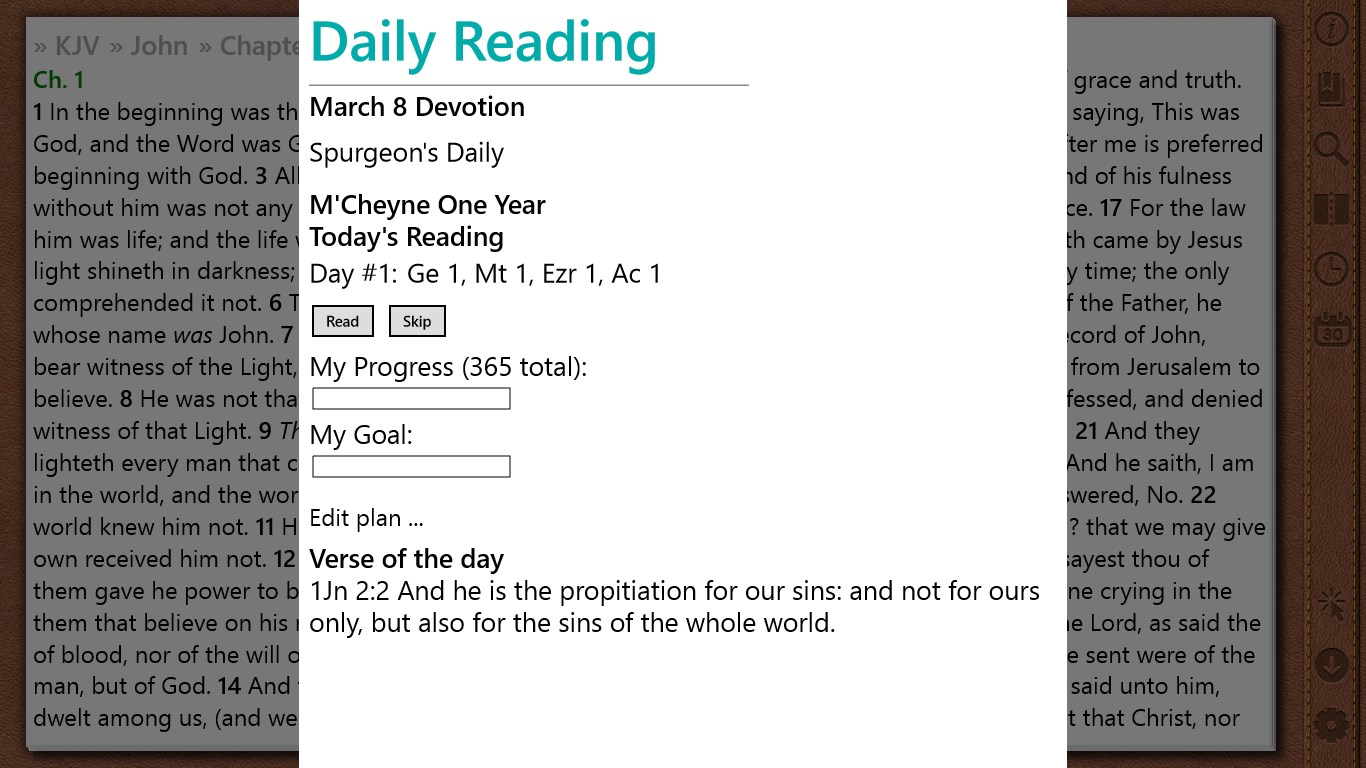Open the daily reading calendar icon
The height and width of the screenshot is (768, 1366).
1331,329
